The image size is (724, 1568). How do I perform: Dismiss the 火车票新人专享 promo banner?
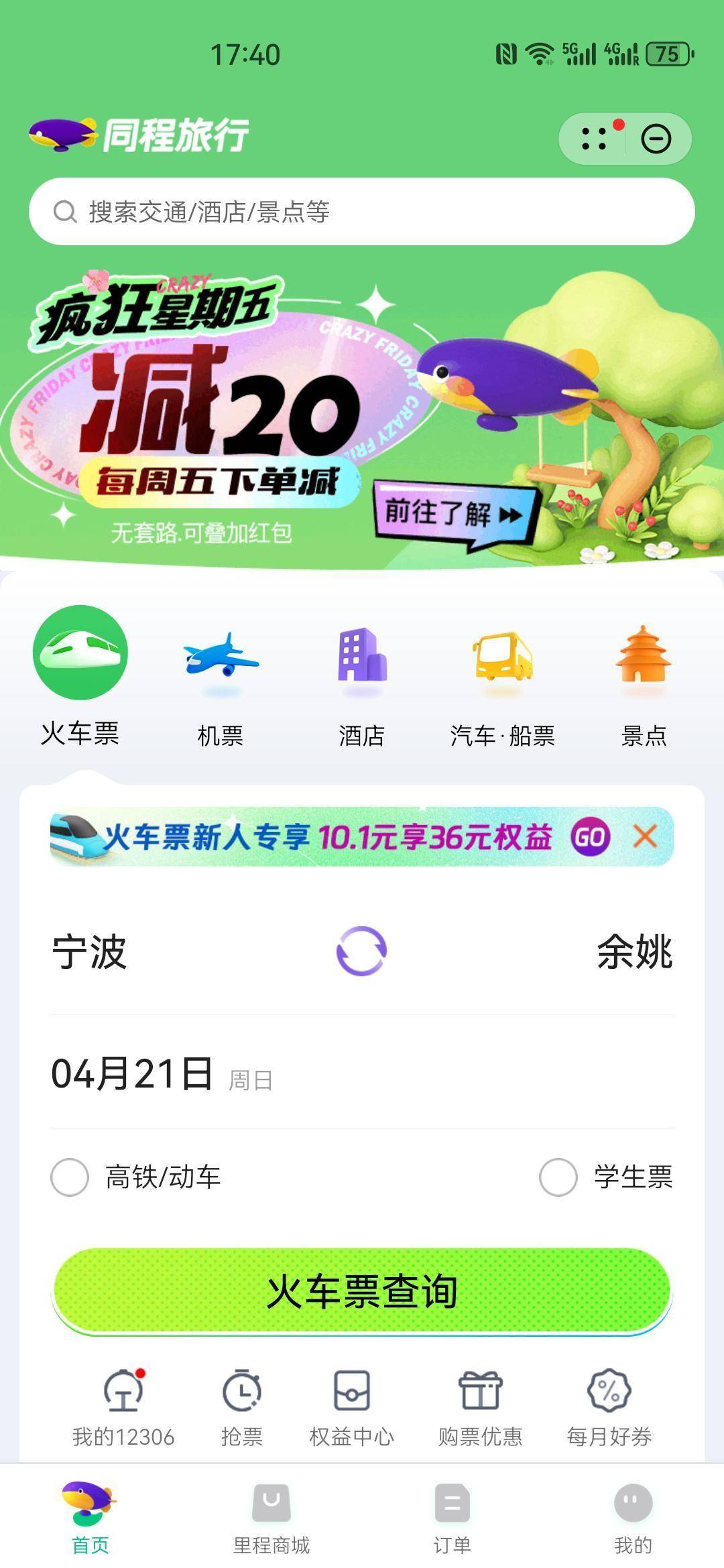point(645,836)
